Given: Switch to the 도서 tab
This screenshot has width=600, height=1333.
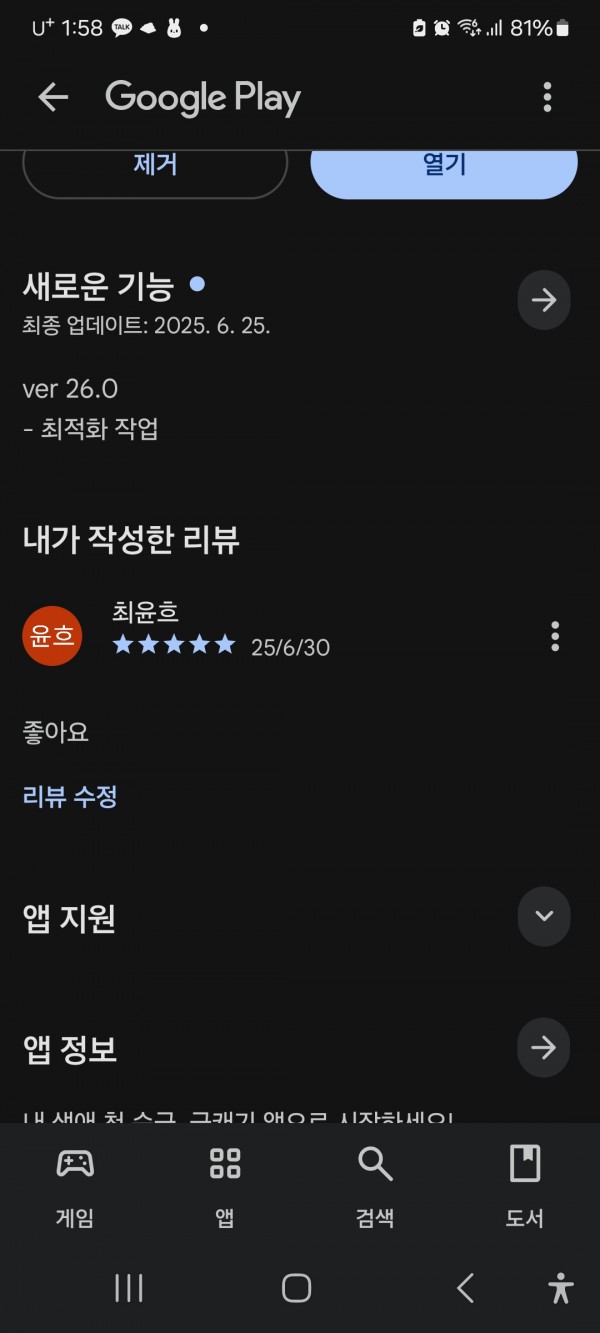Looking at the screenshot, I should [525, 1188].
